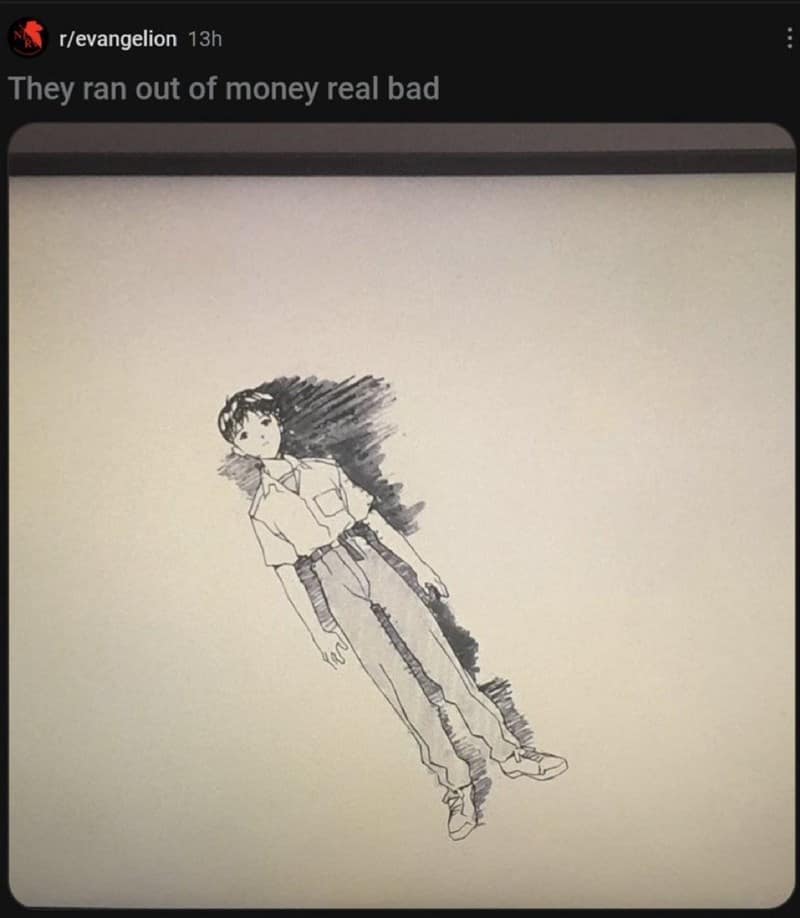Viewport: 800px width, 918px height.
Task: Visit the r/evangelion community link
Action: 118,39
